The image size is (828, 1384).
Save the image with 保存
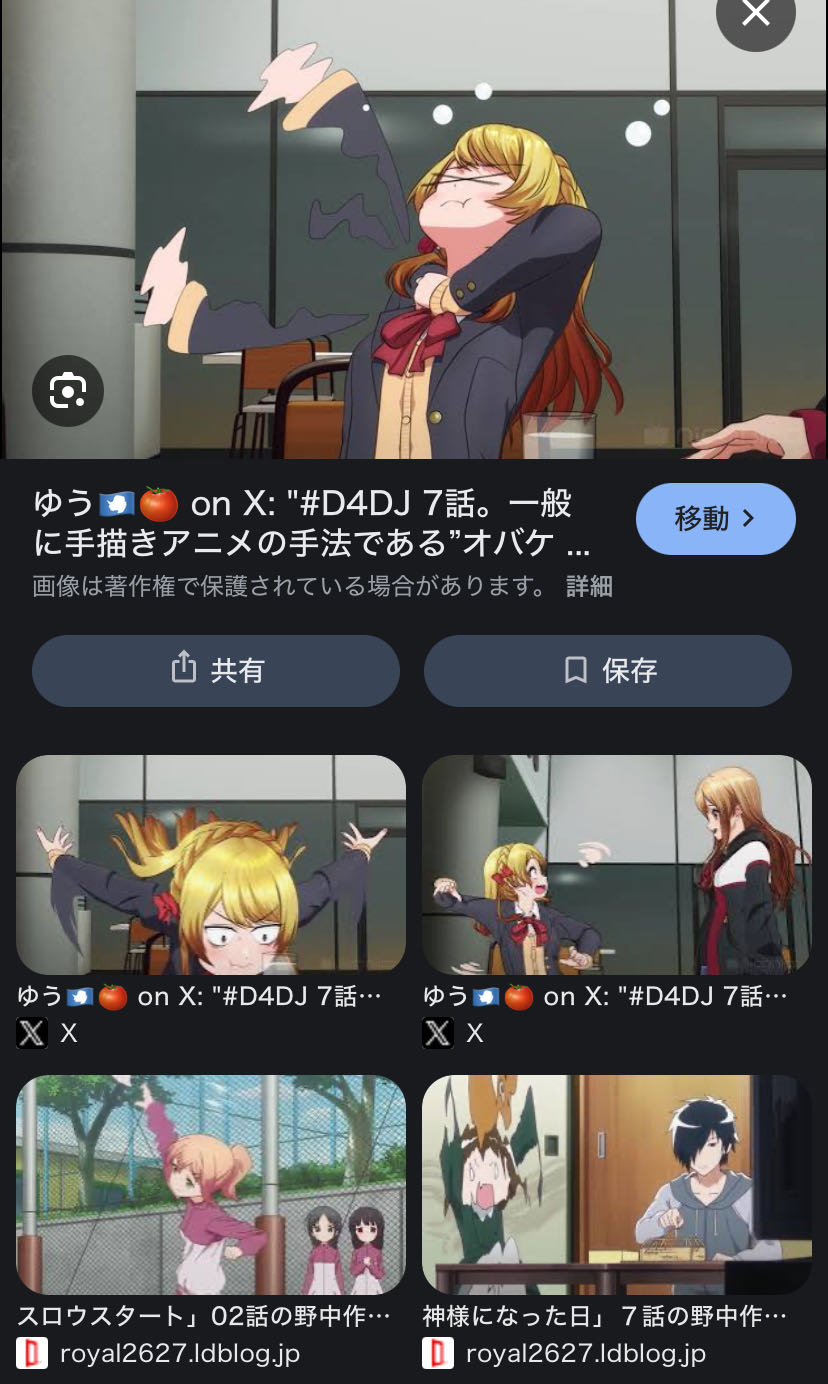[x=608, y=670]
